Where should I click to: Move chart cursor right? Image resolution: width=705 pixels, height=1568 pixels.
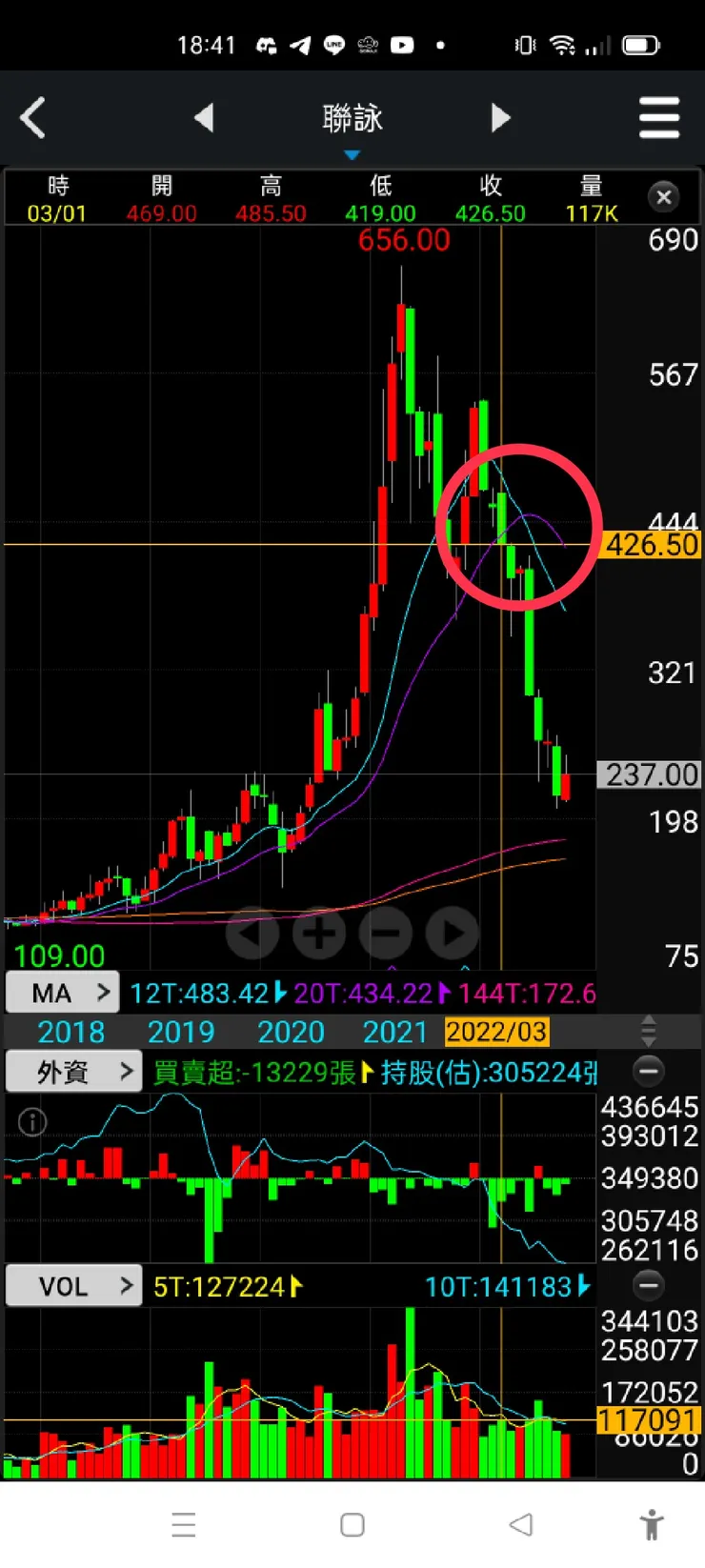(x=453, y=934)
